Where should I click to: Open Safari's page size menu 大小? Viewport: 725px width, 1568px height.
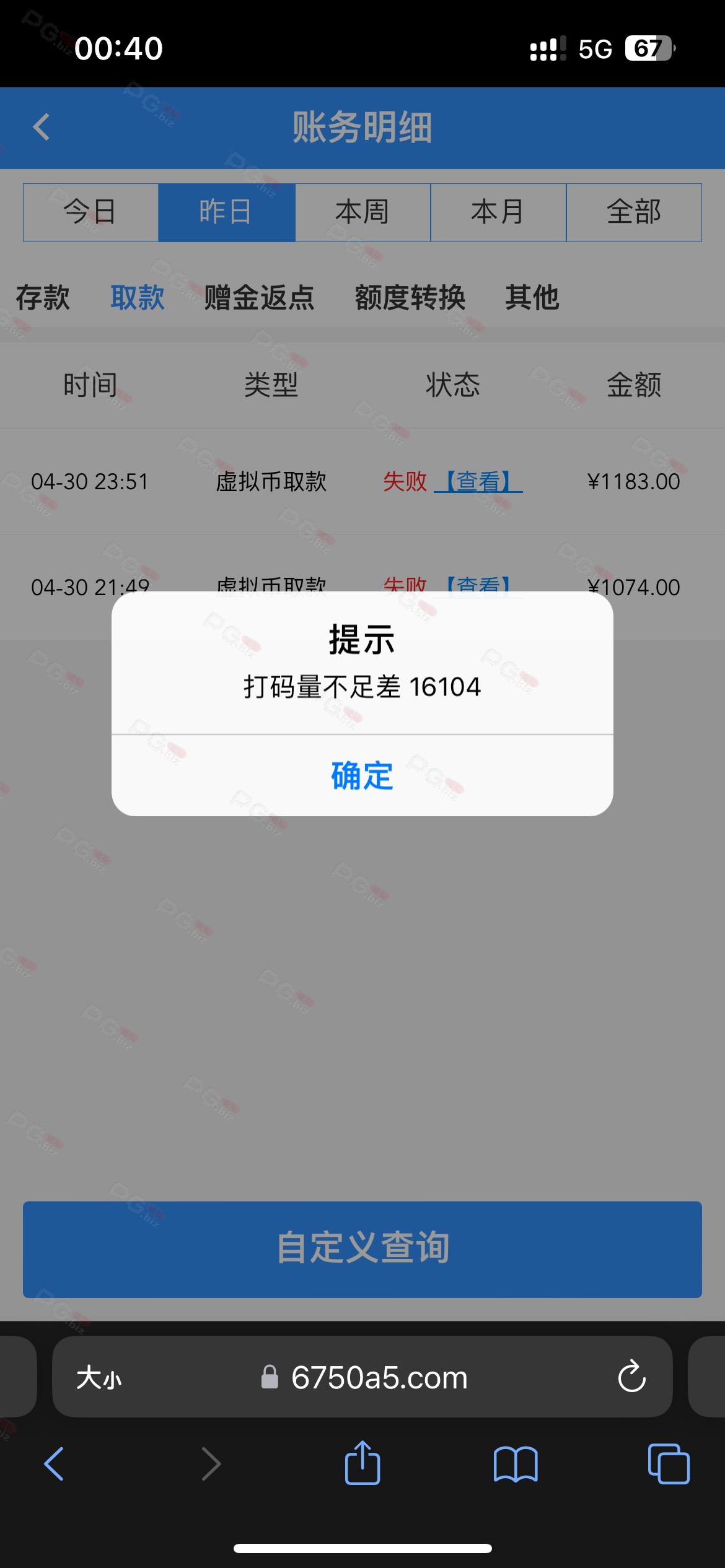point(99,1377)
